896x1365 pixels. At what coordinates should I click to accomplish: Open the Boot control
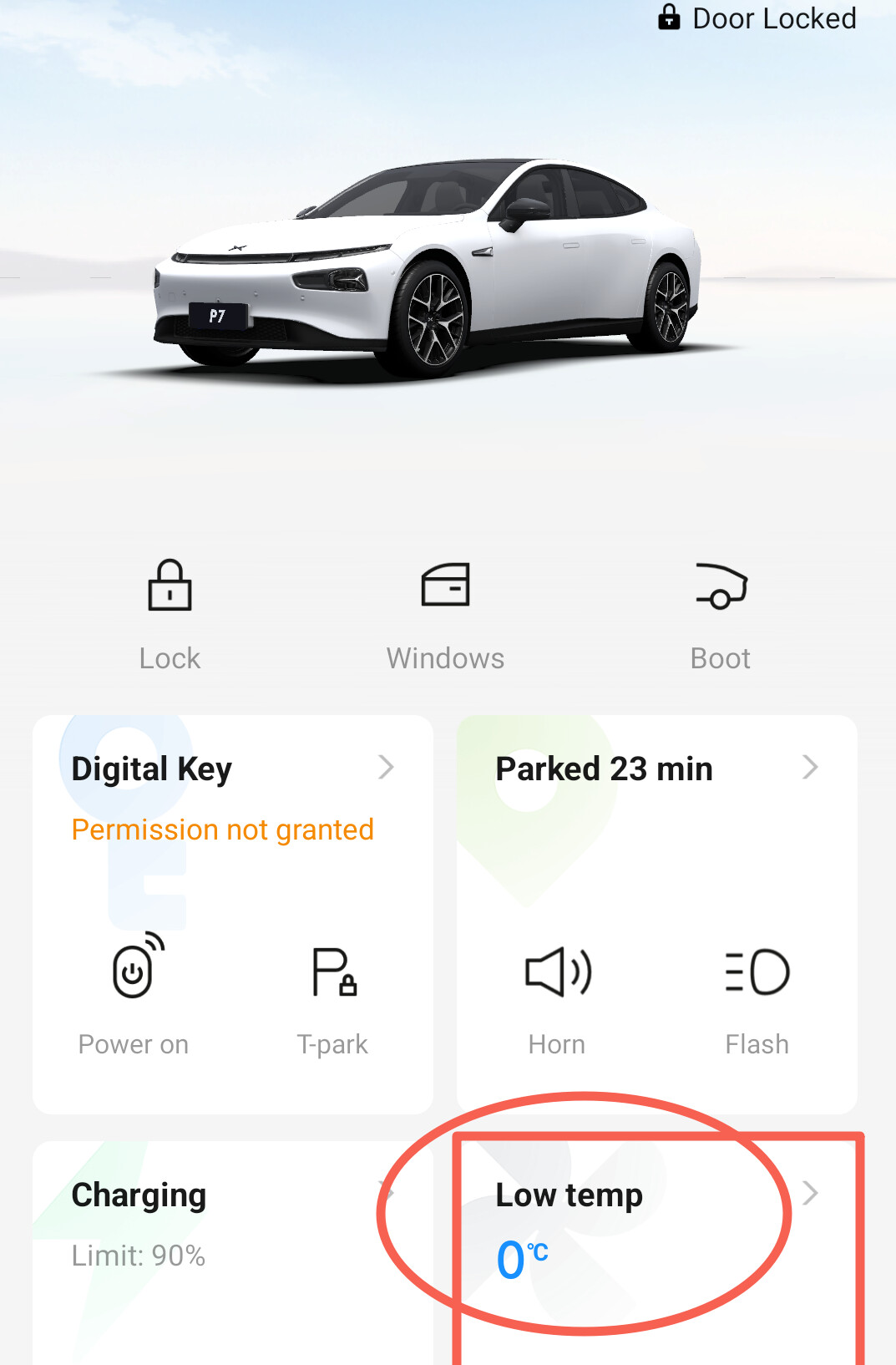click(x=720, y=612)
